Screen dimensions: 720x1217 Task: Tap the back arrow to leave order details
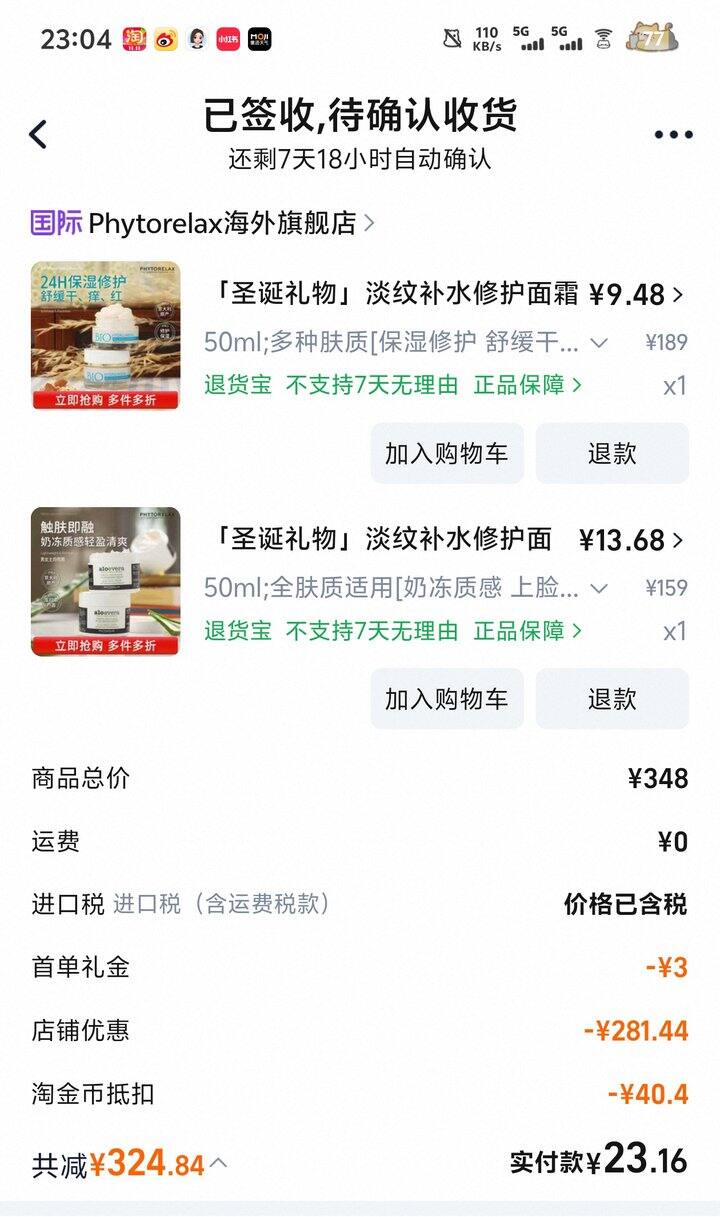pos(36,132)
